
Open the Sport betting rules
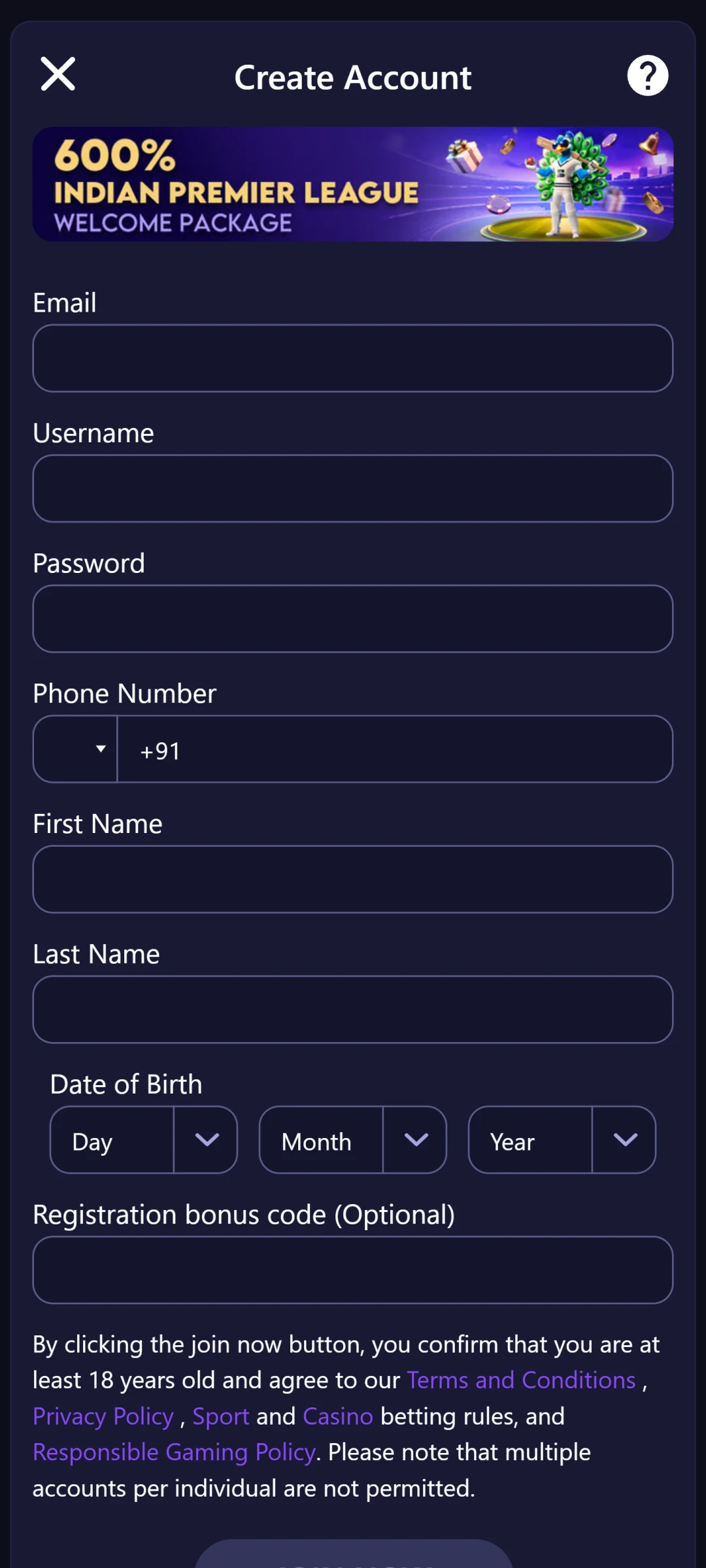tap(220, 1416)
